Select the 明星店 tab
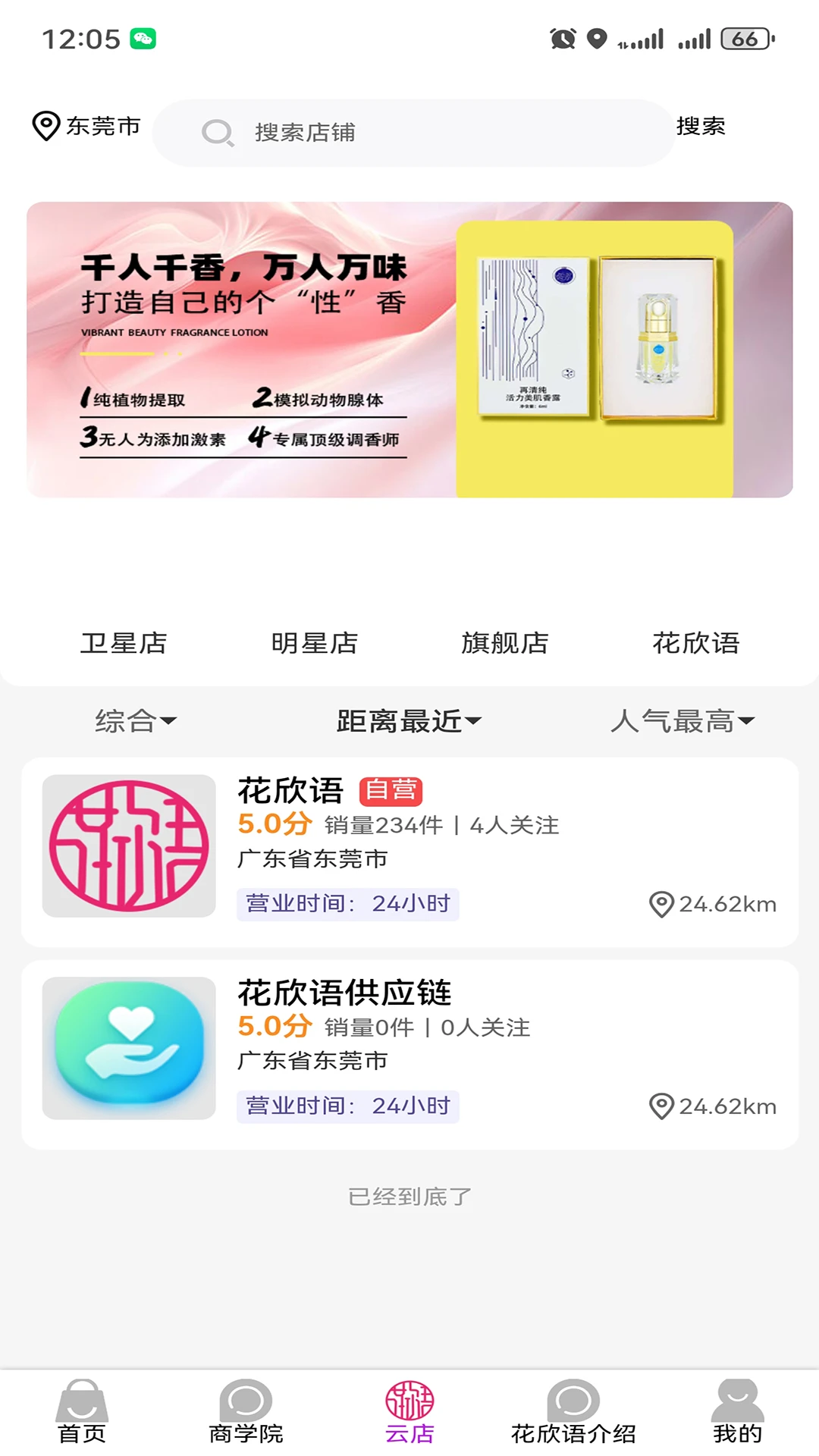819x1456 pixels. coord(316,644)
